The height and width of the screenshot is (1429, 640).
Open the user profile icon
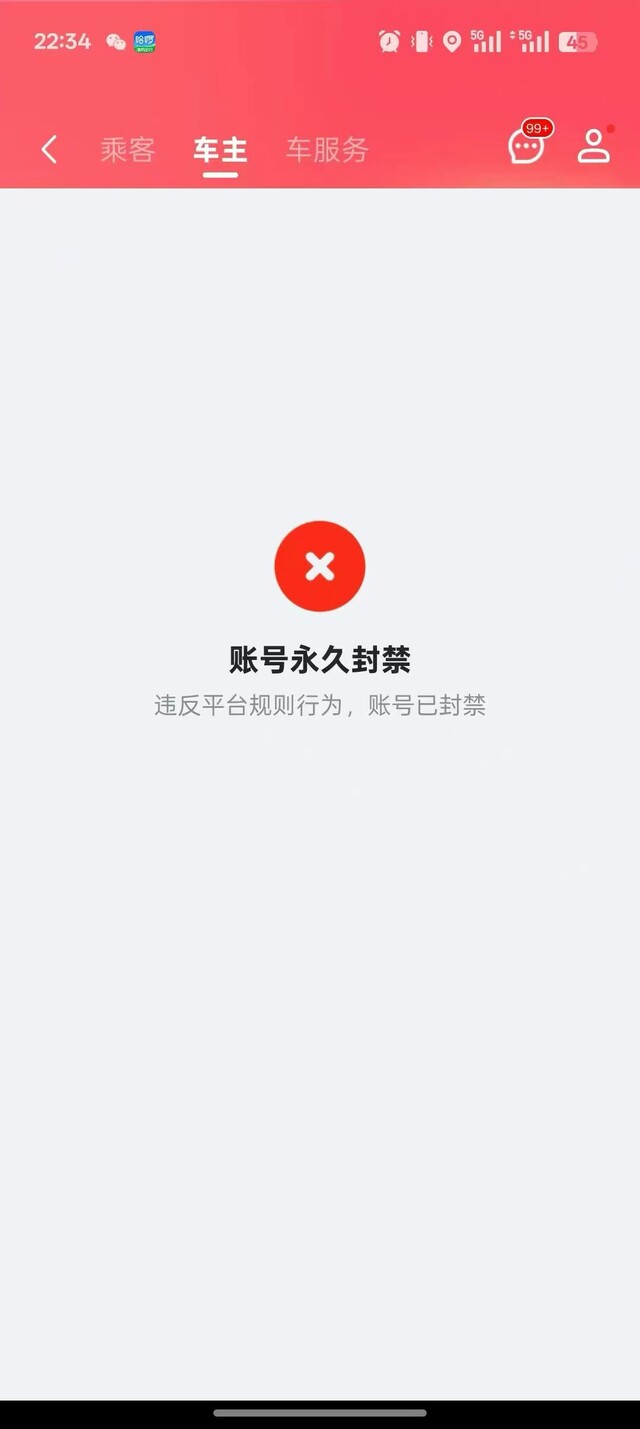(x=593, y=146)
